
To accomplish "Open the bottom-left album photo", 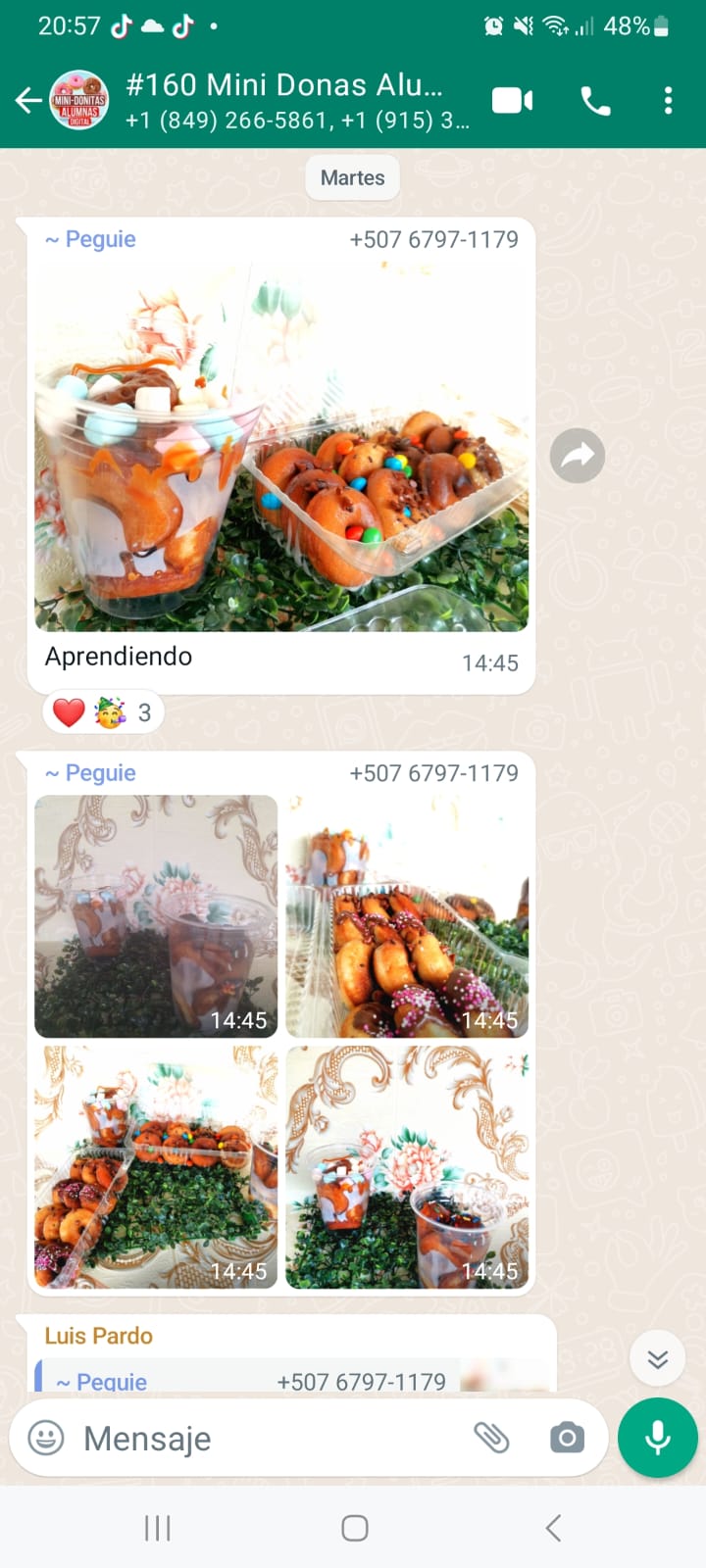I will coord(156,1166).
